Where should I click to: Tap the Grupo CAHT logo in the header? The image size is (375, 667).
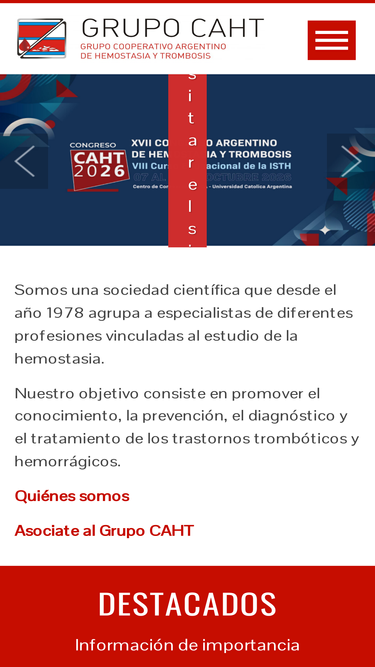pos(140,38)
